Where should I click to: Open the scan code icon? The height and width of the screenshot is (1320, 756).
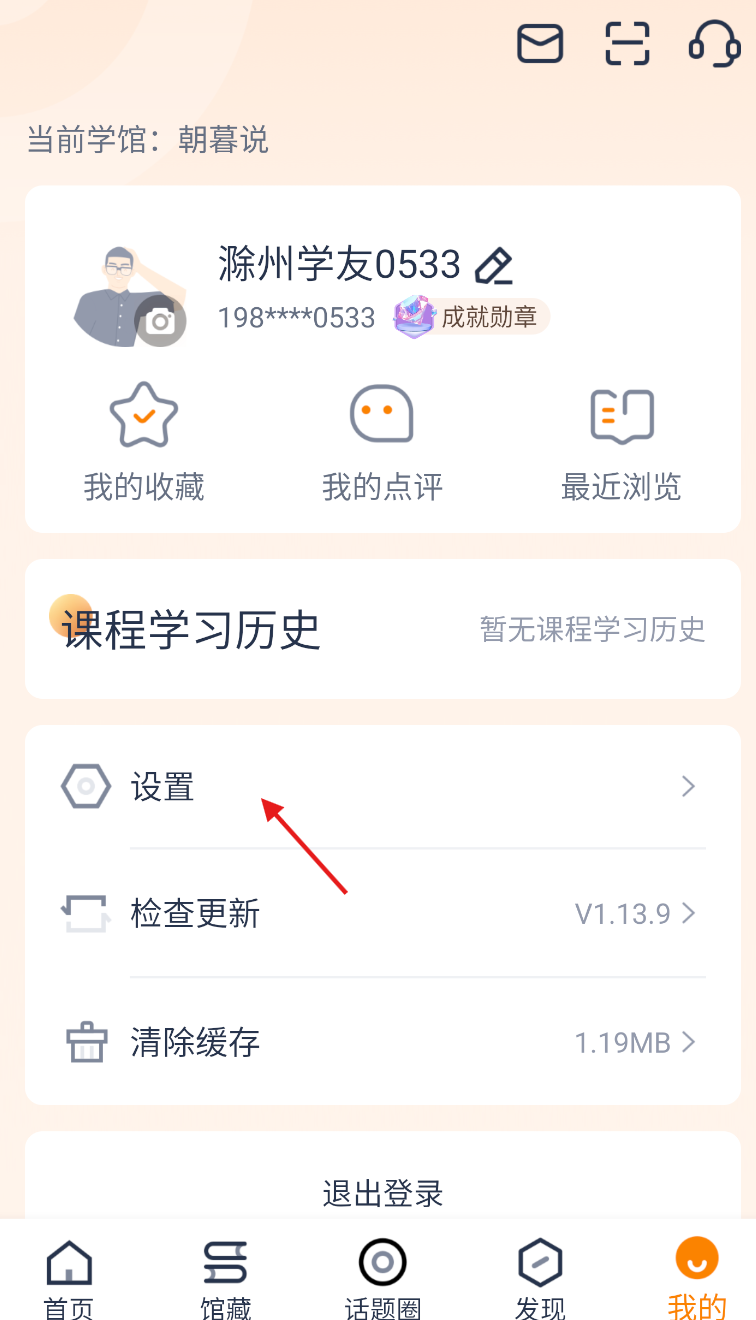[x=628, y=44]
